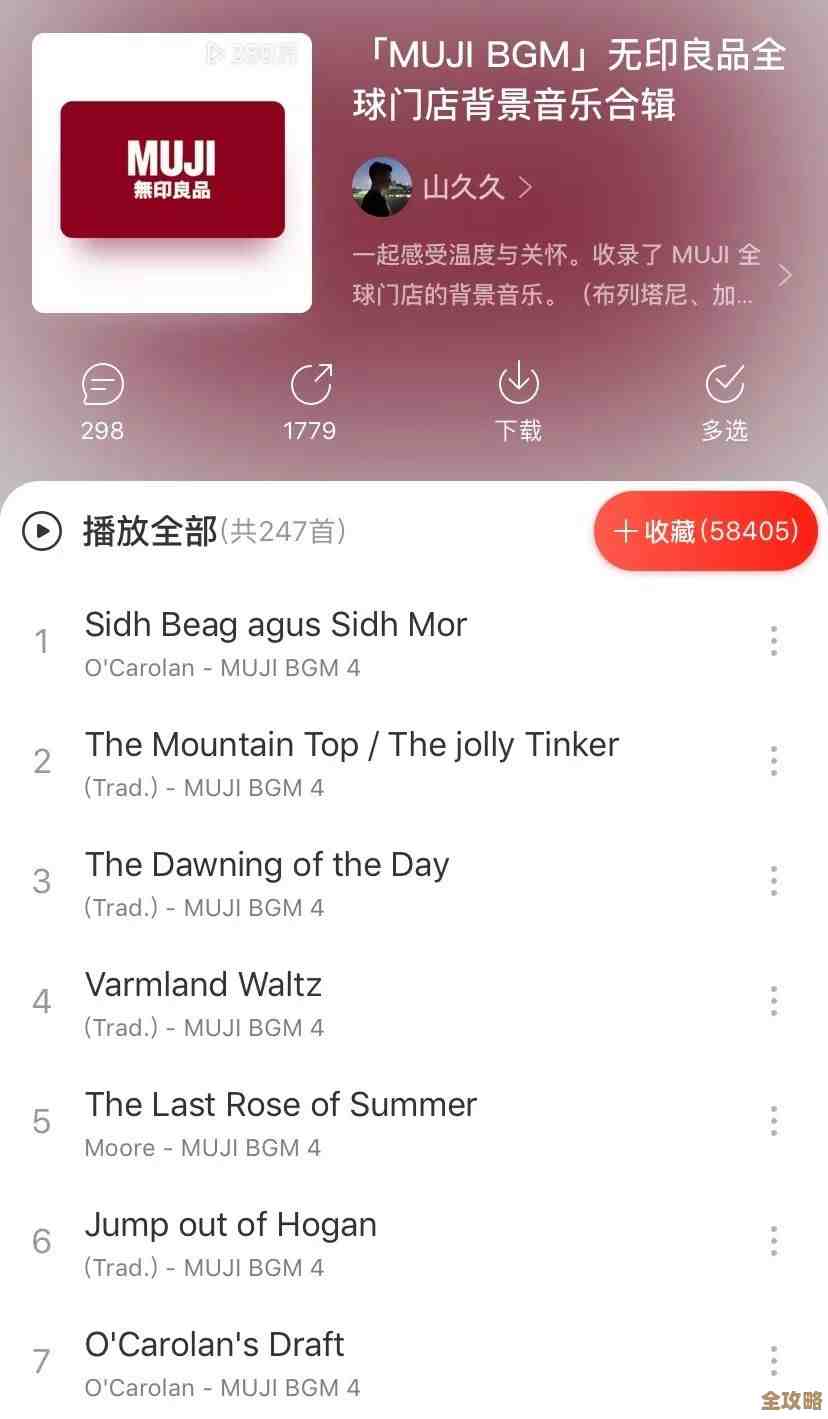Tap the 收藏(58405) favorite button
This screenshot has height=1419, width=828.
pos(705,531)
